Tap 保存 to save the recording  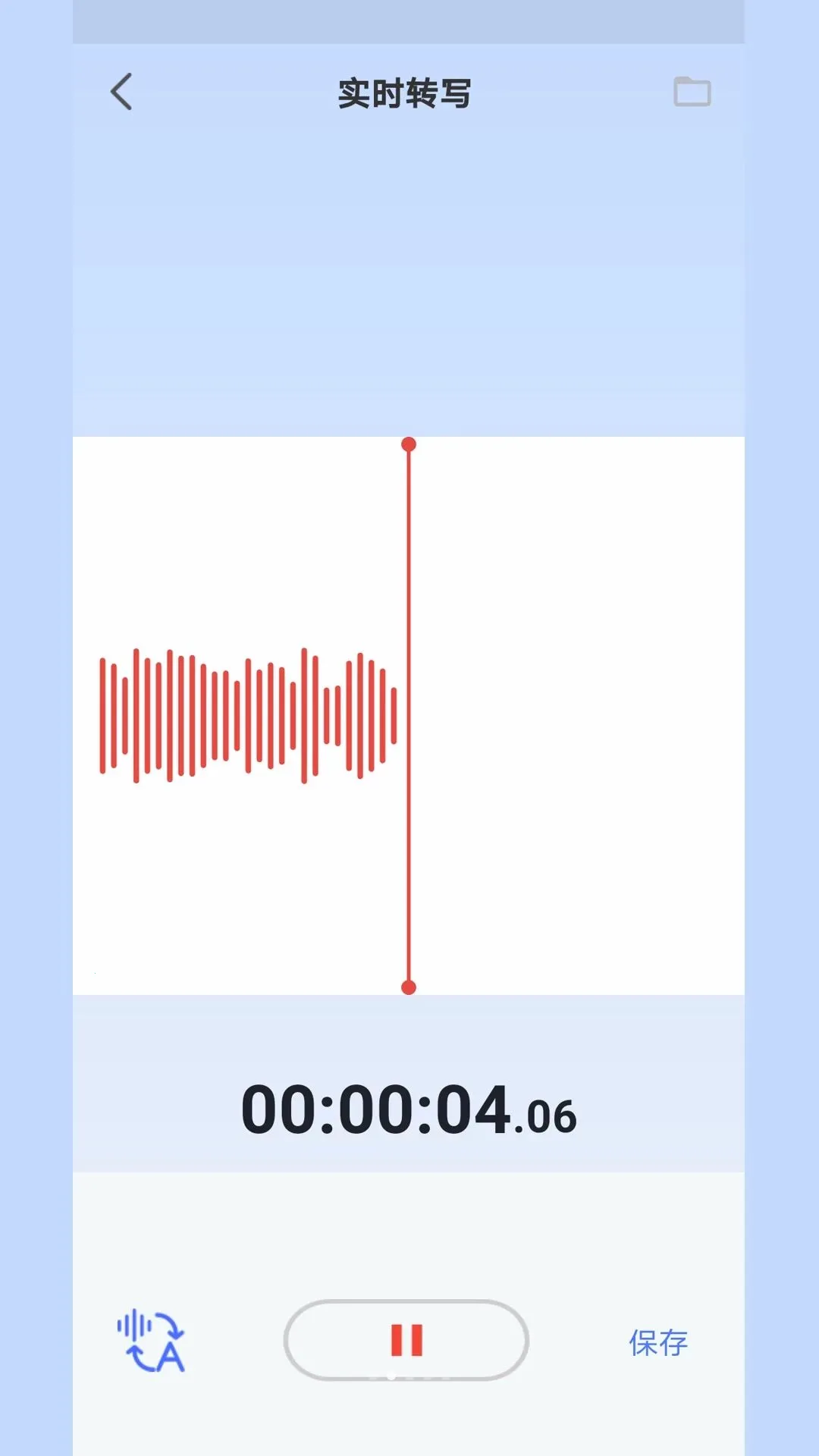coord(658,1342)
